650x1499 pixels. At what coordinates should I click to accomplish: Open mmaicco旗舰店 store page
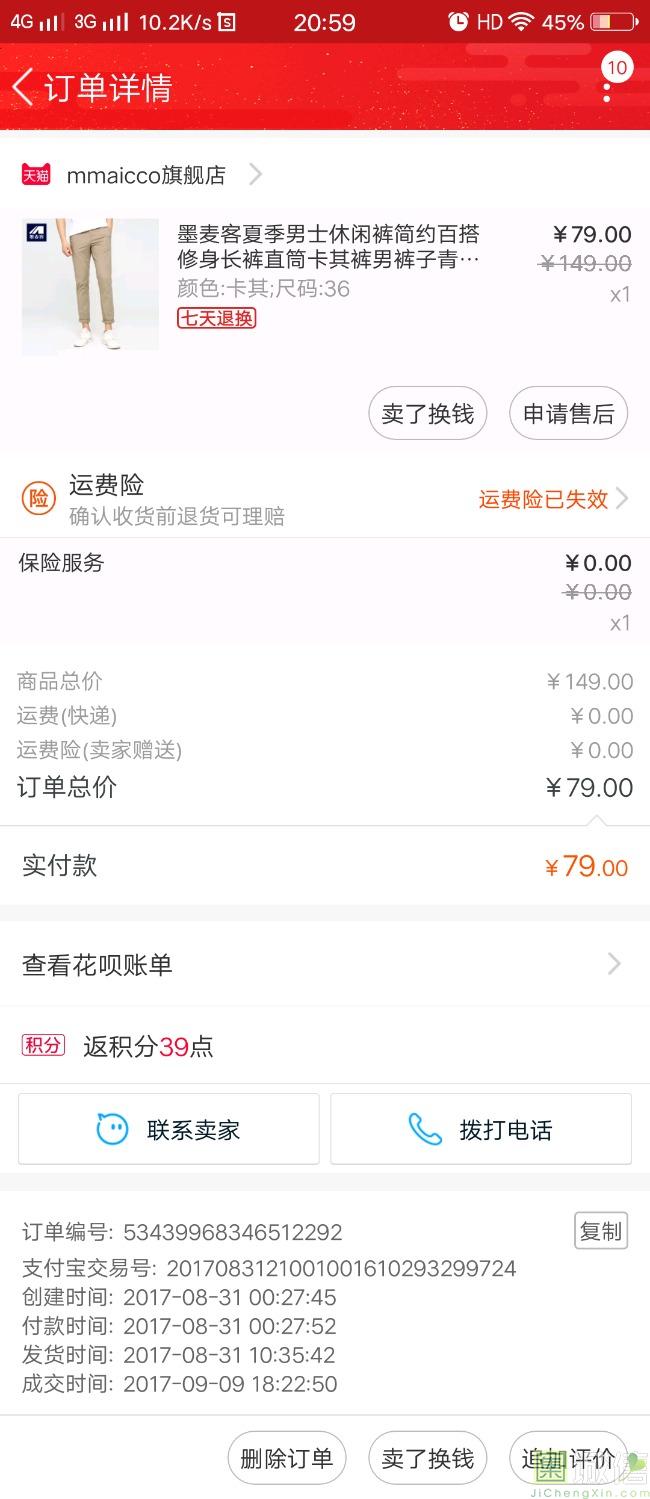145,175
